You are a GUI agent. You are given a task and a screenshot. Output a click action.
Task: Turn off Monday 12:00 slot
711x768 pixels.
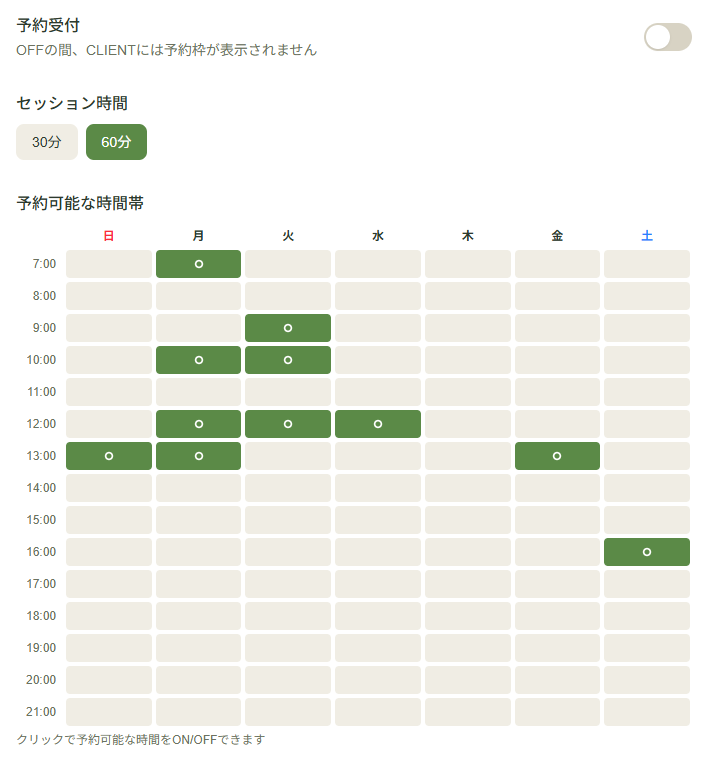(x=198, y=424)
